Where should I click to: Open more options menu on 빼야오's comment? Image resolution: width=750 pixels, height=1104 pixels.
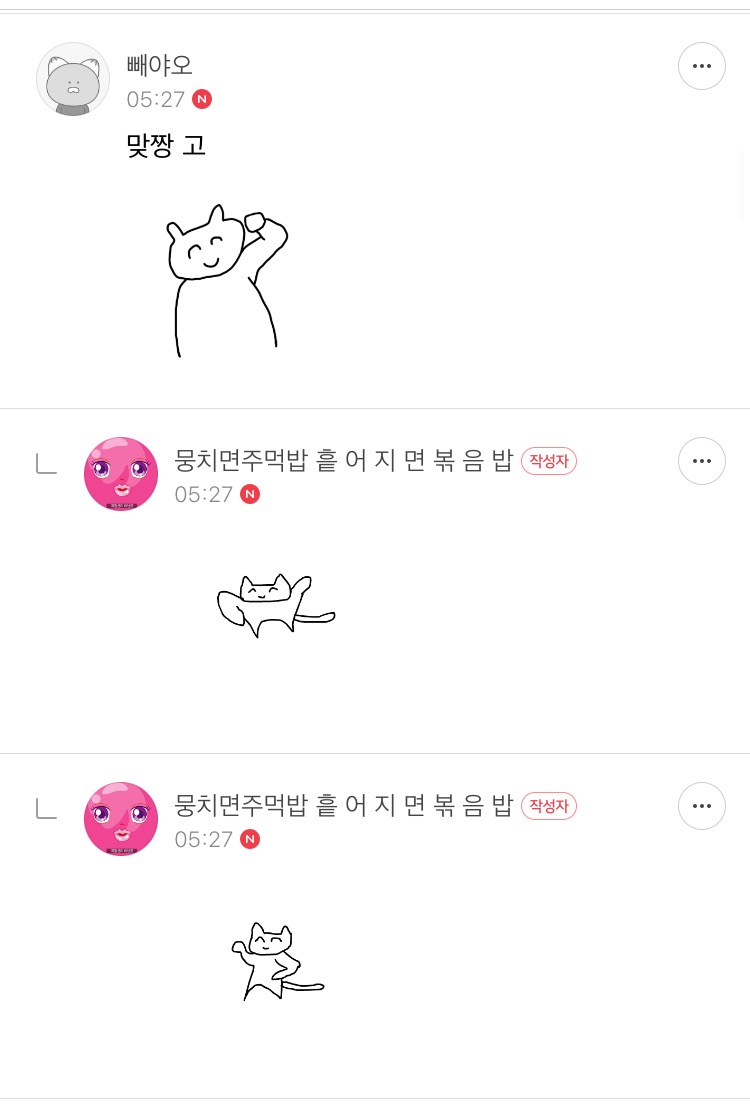coord(702,66)
